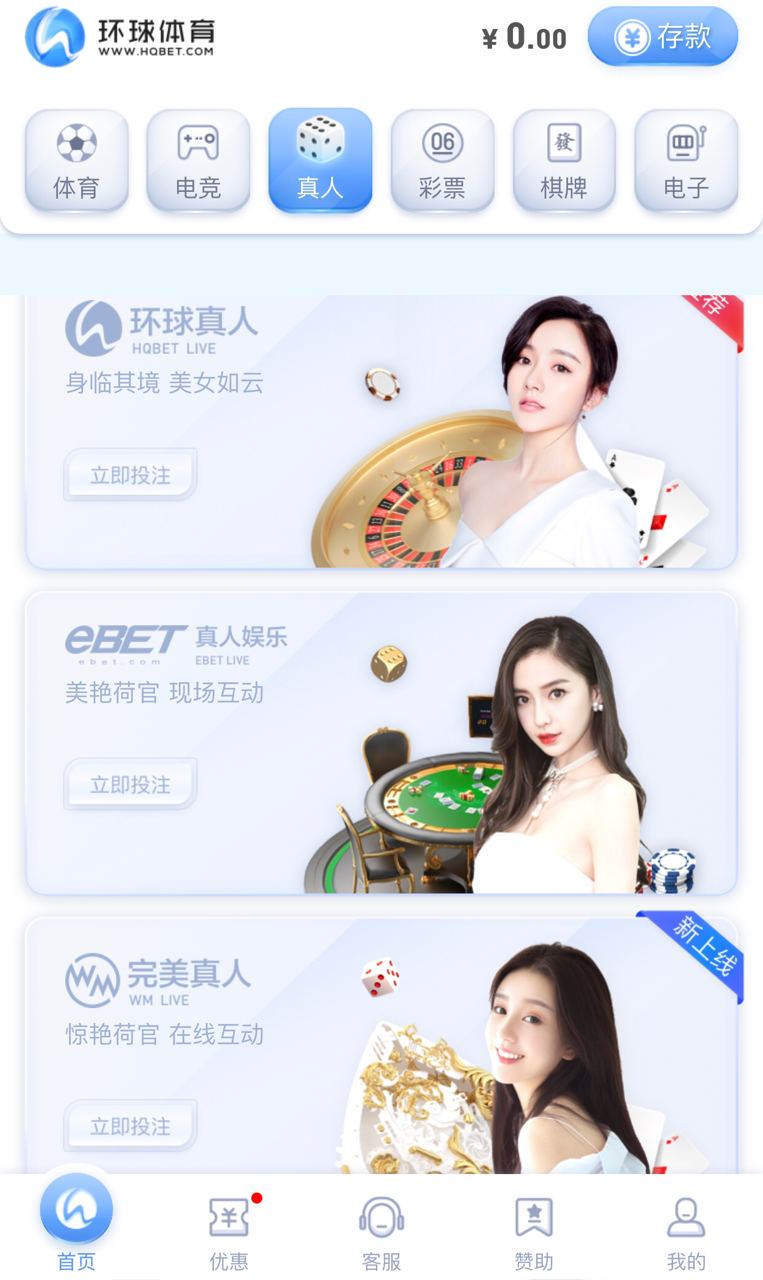Open the 电子 category

coord(686,160)
